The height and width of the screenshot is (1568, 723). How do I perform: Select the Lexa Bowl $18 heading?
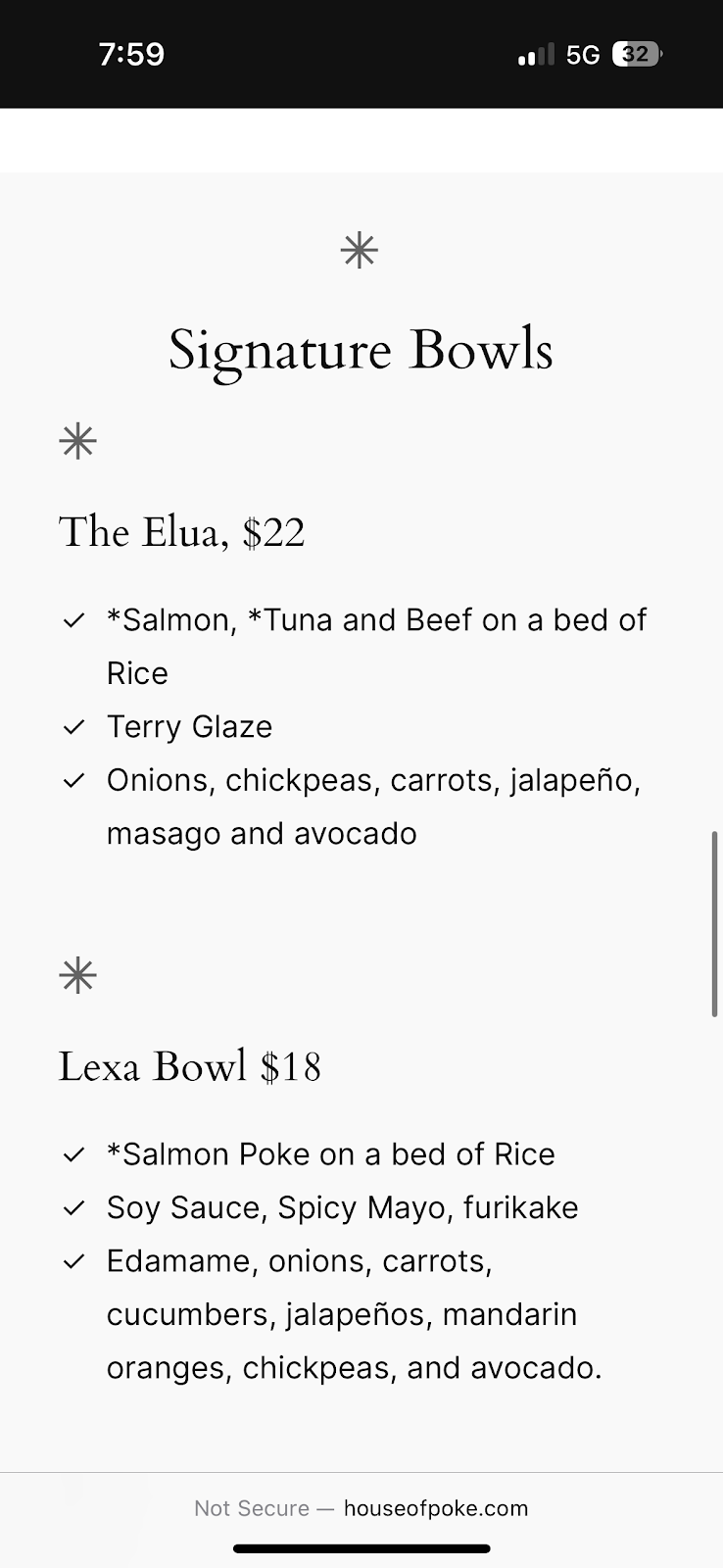pos(190,1066)
